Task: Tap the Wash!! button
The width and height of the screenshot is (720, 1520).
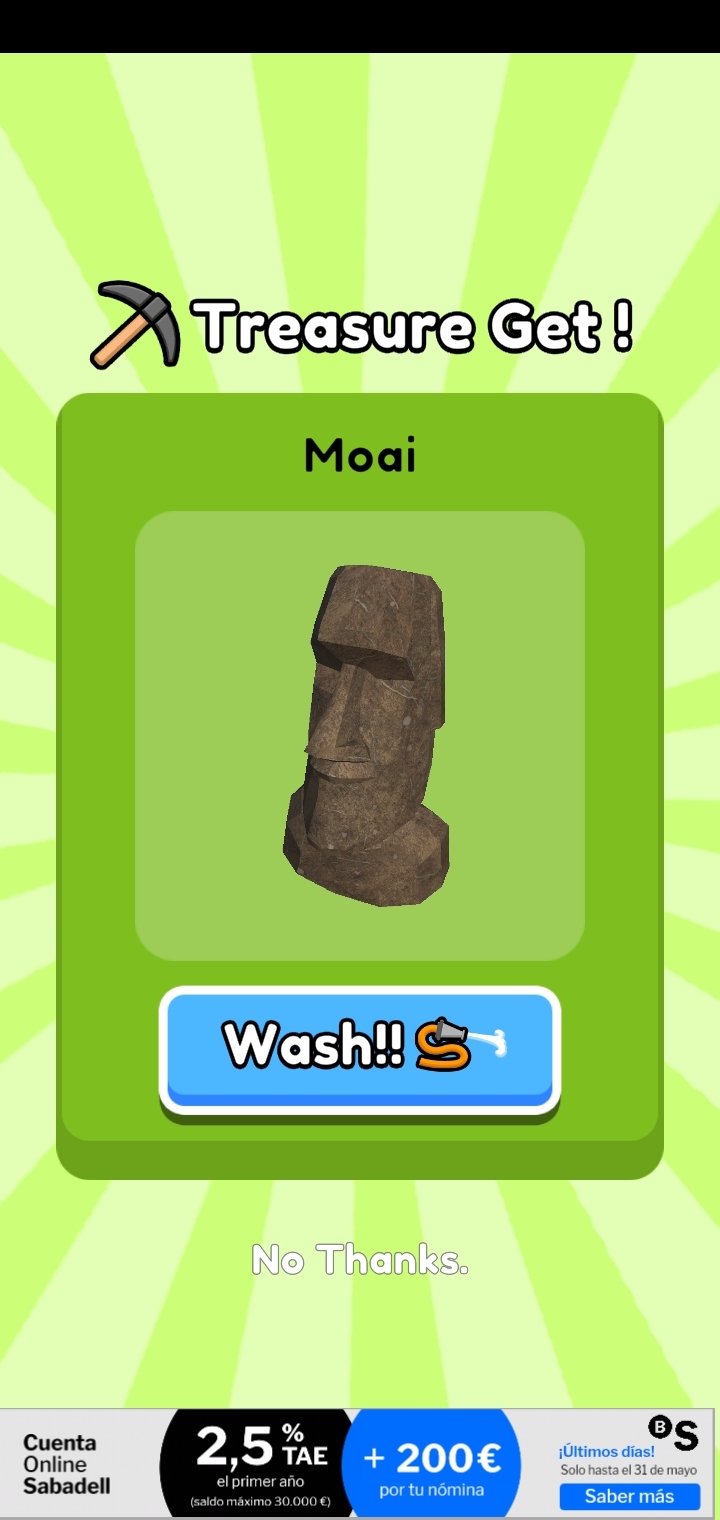Action: [360, 1050]
